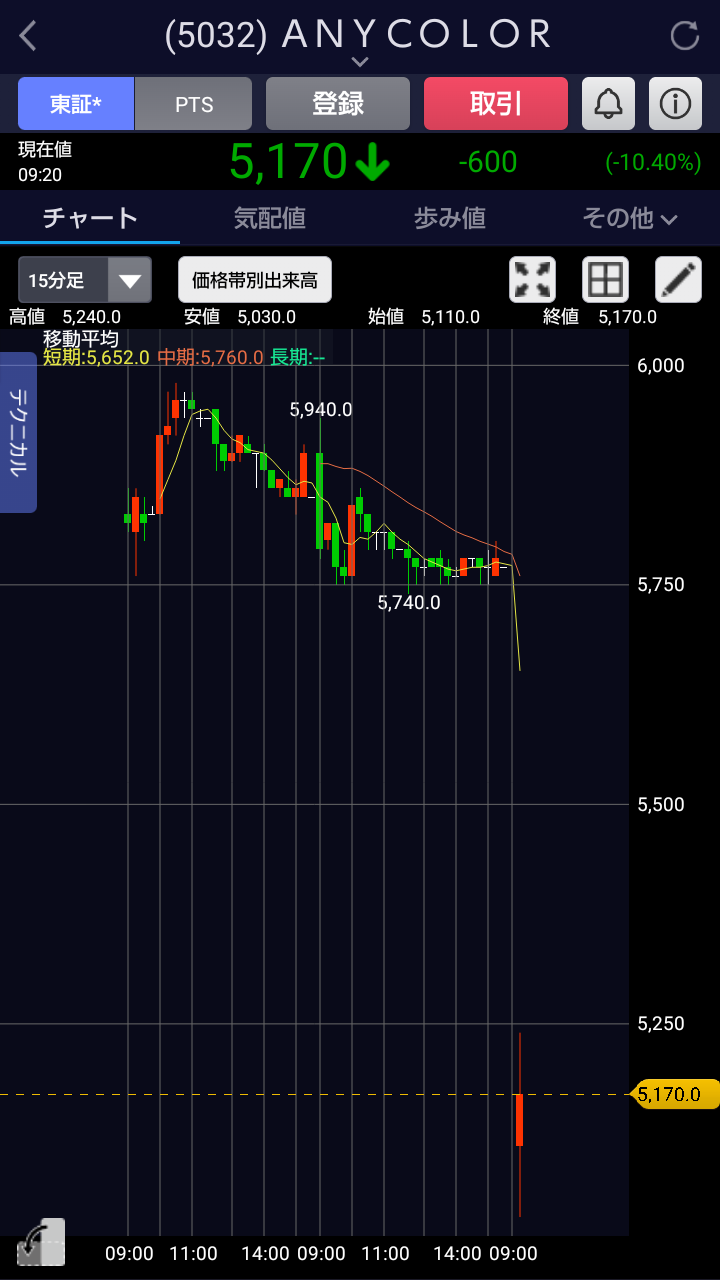
Task: Open the multi-chart grid layout
Action: [606, 280]
